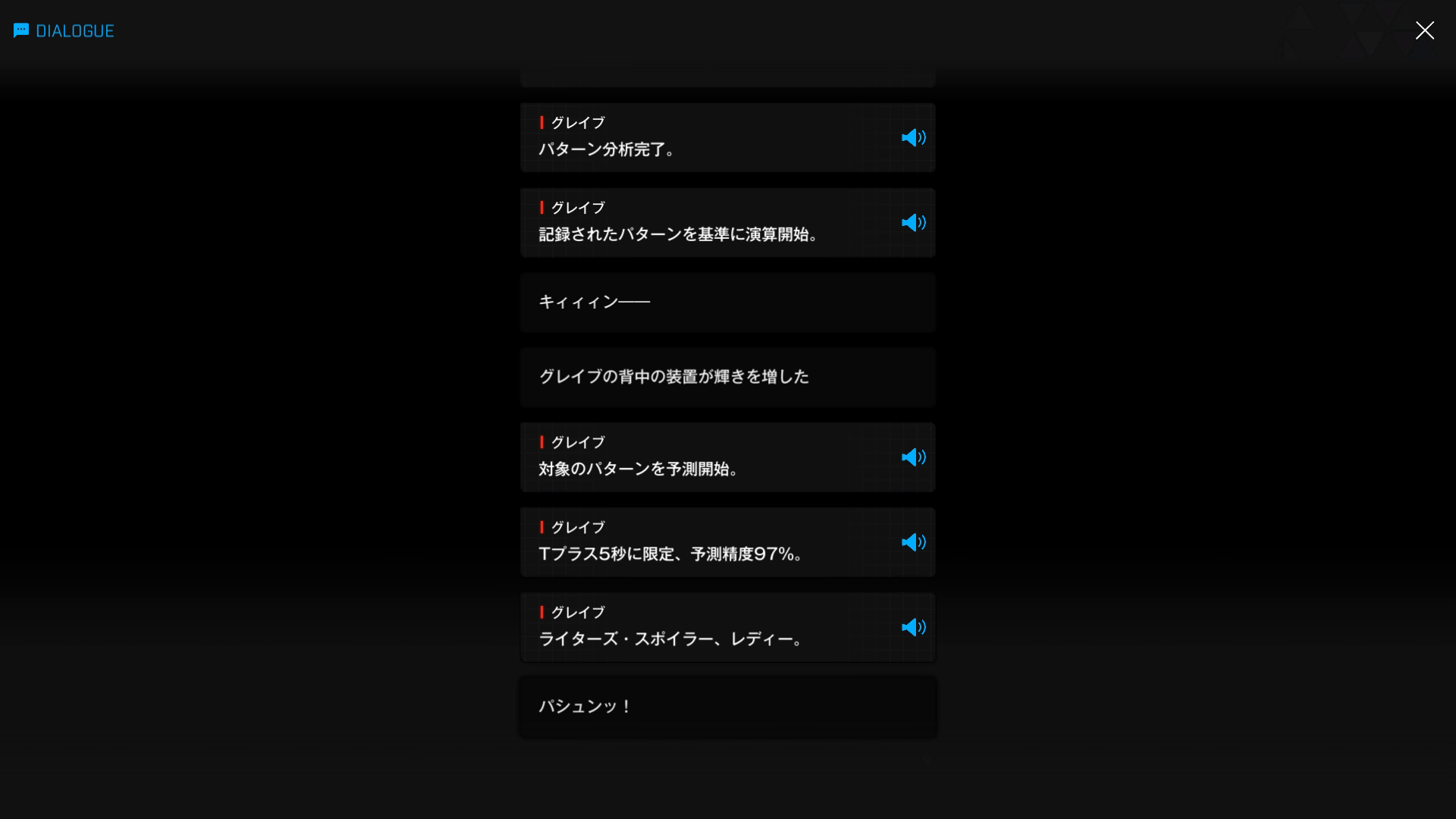Play voice for 対象のパターンを予測開始 line
This screenshot has height=819, width=1456.
pyautogui.click(x=913, y=457)
